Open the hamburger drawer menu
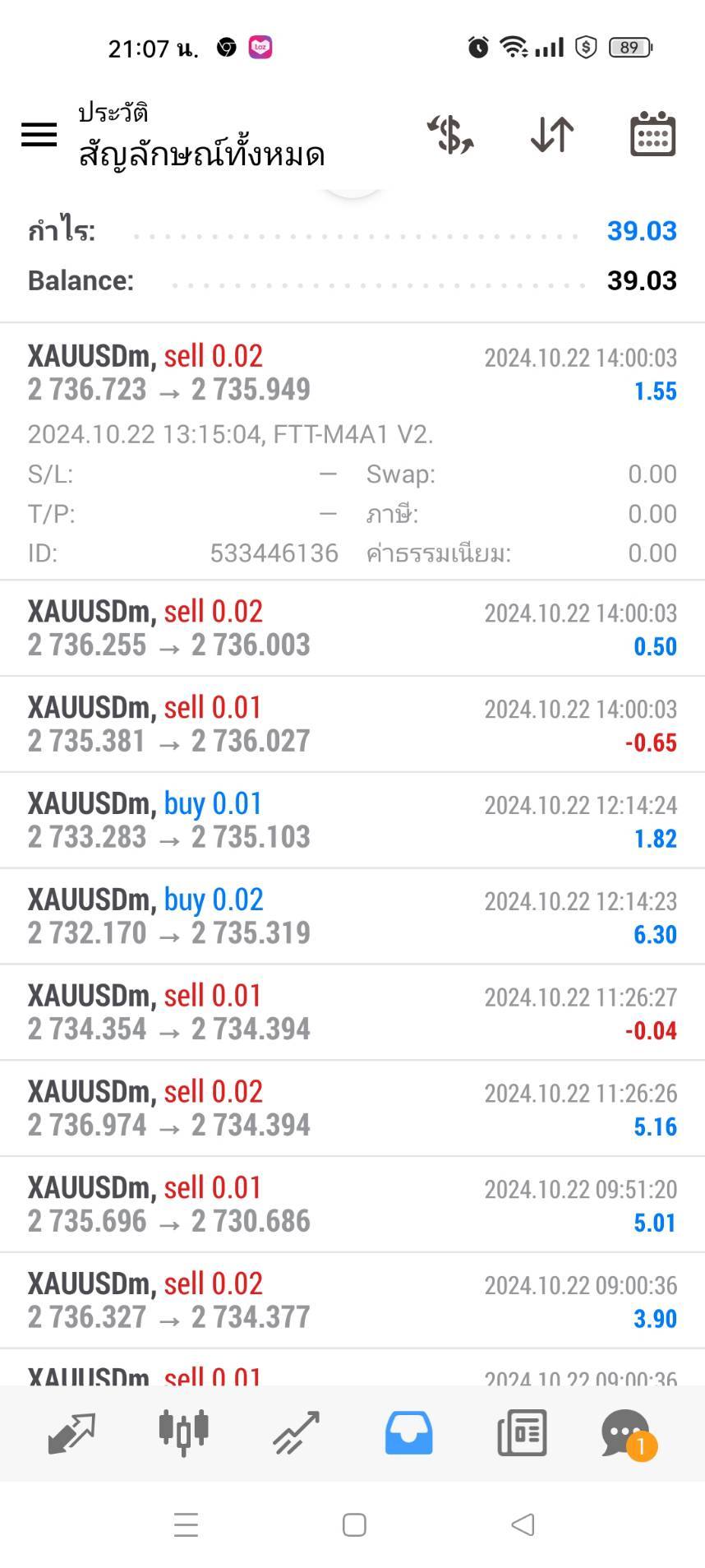Screen dimensions: 705x1568 pos(39,134)
